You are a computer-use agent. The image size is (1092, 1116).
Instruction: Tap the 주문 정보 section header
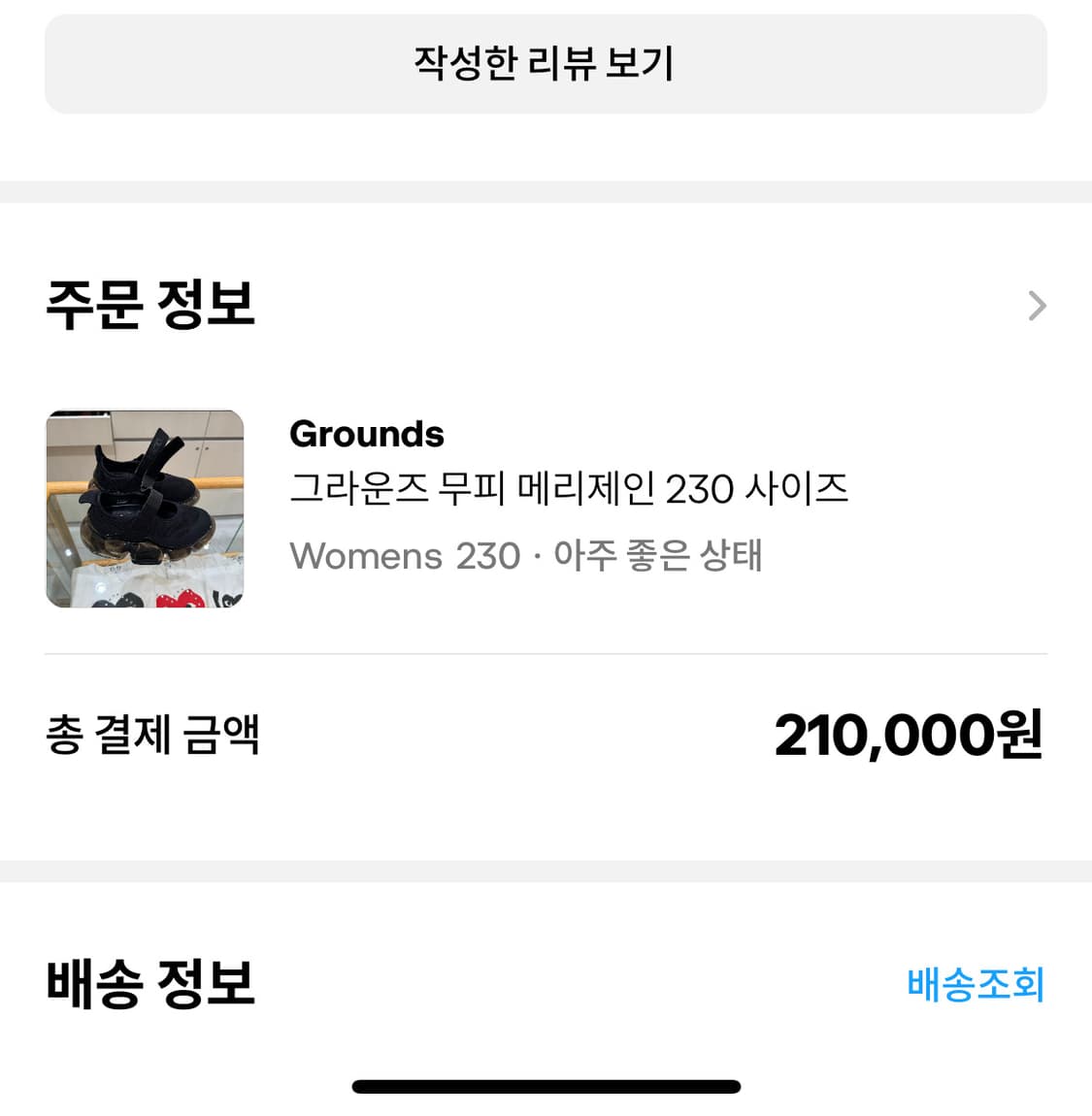click(149, 306)
